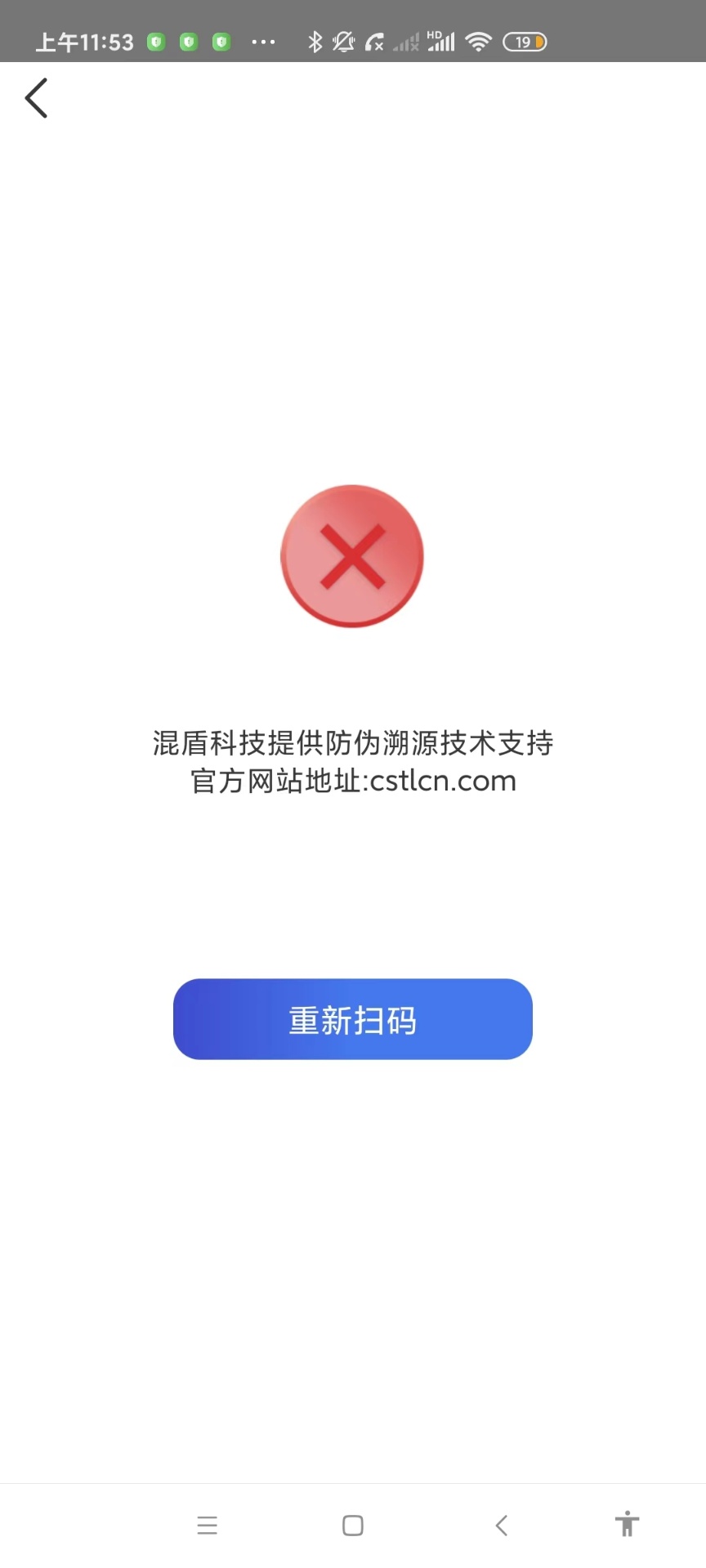Open recent apps from navigation bar

208,1525
